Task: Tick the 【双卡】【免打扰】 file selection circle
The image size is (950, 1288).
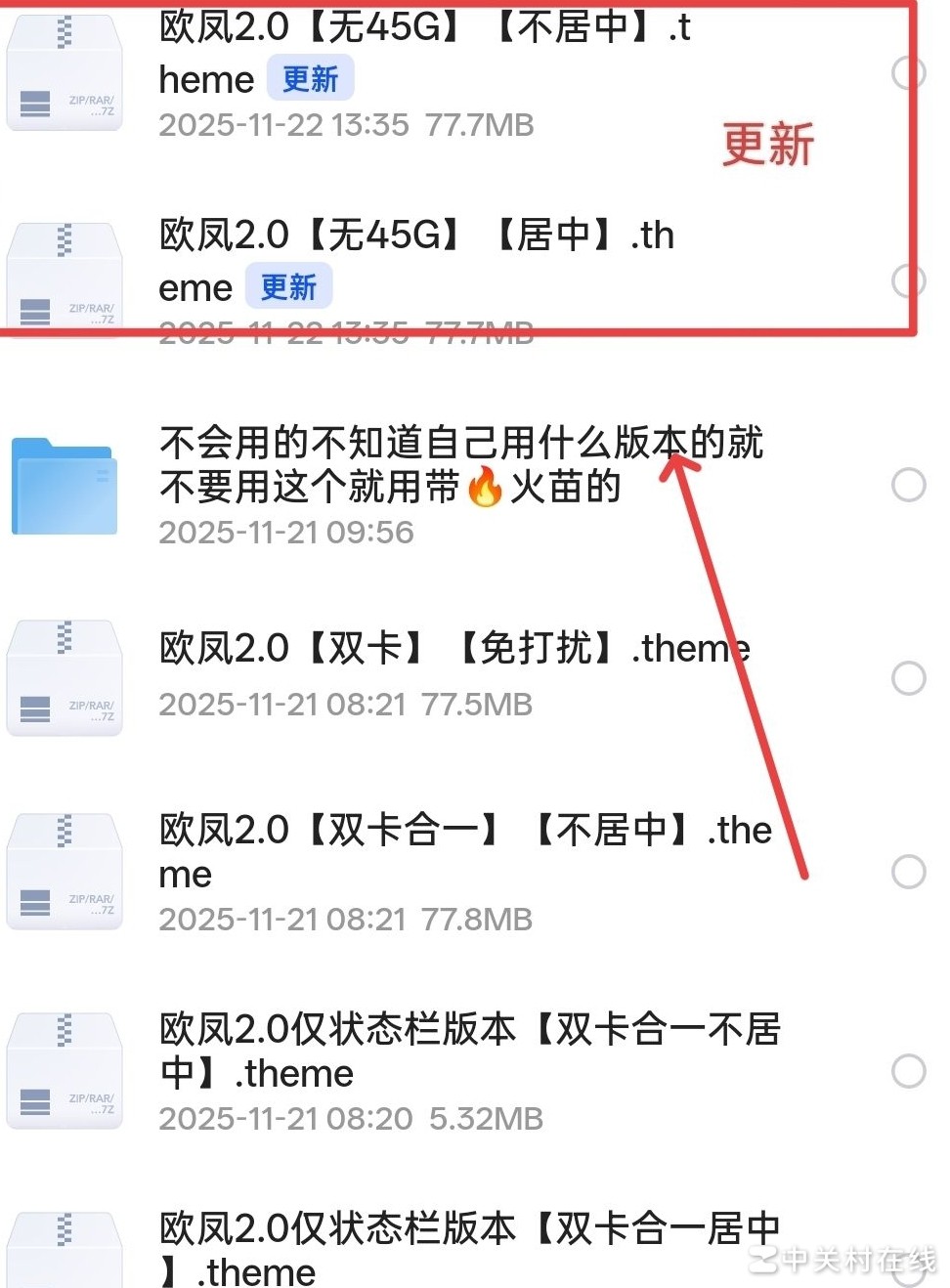Action: [x=908, y=678]
